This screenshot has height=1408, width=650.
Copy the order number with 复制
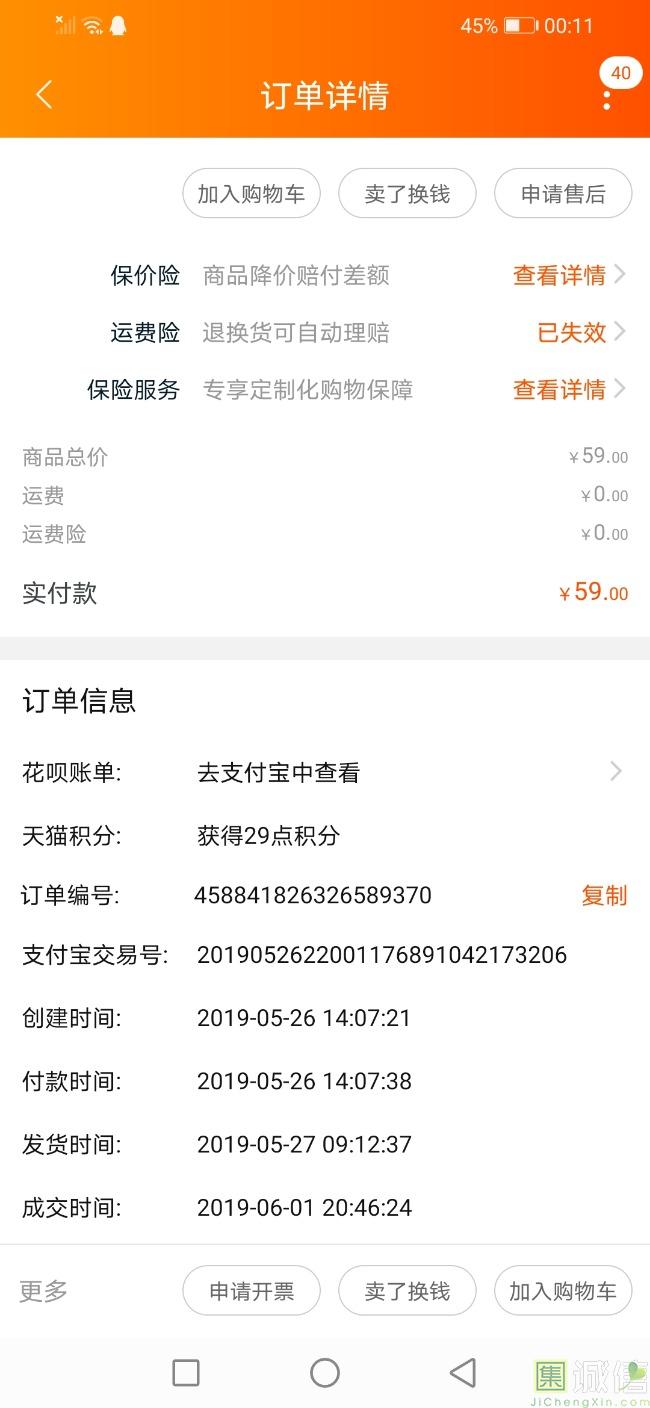pos(604,895)
